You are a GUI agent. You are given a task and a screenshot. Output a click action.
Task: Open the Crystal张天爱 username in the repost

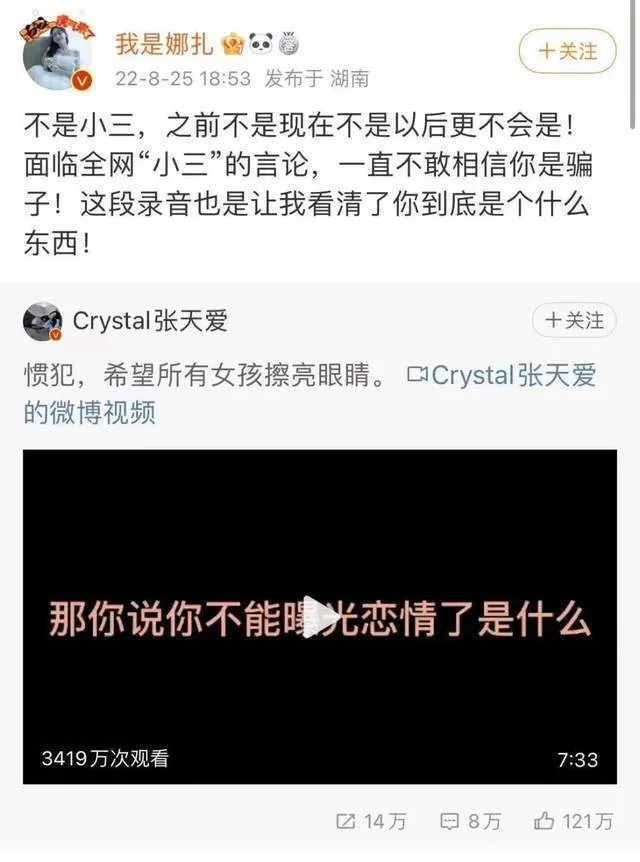(150, 321)
